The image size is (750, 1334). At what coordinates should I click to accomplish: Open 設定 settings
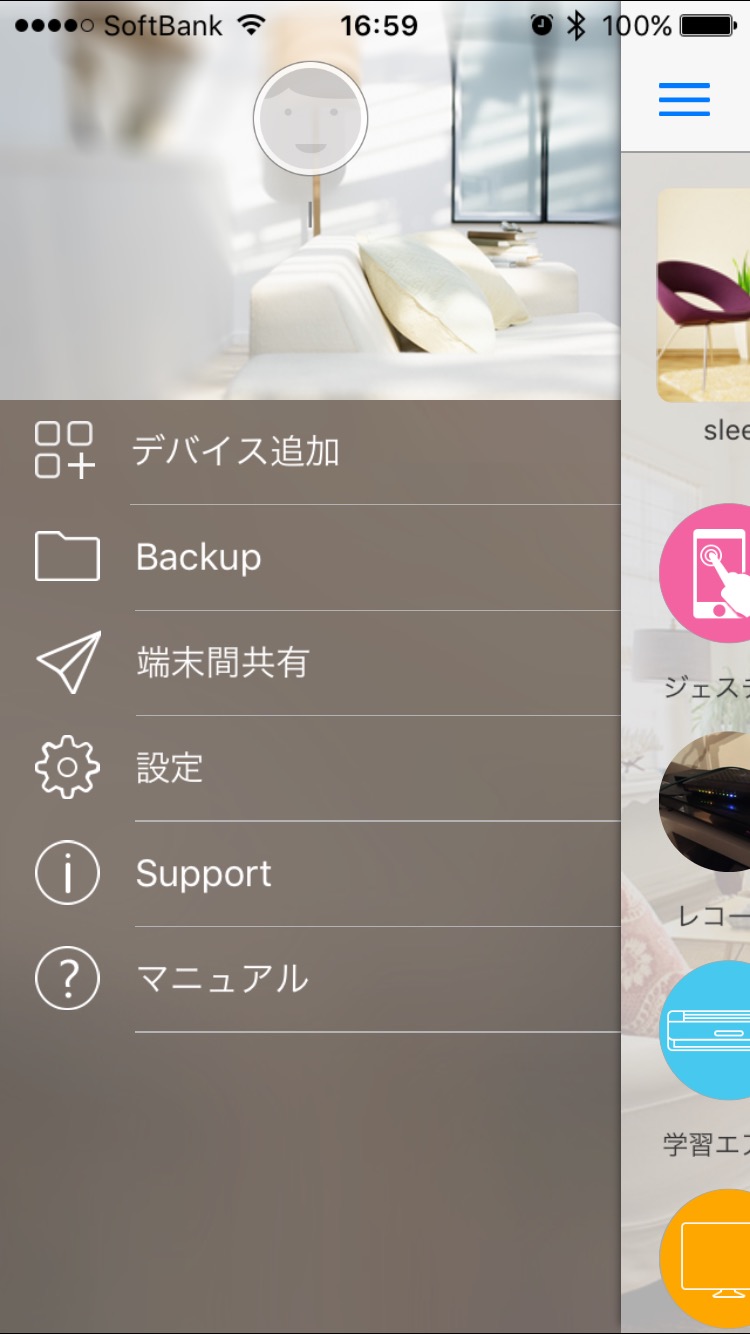(x=170, y=768)
